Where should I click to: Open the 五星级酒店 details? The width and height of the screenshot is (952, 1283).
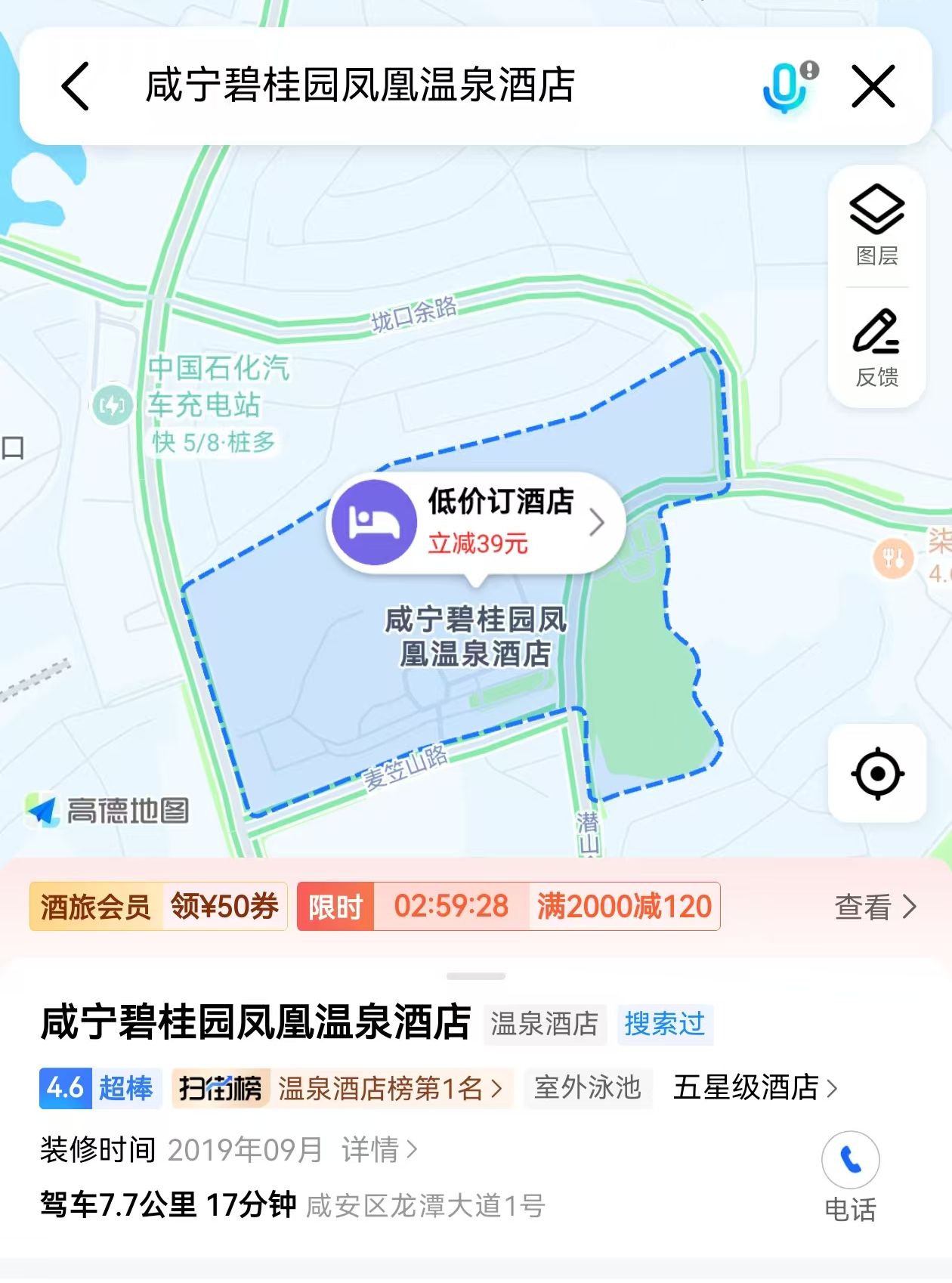tap(754, 1088)
